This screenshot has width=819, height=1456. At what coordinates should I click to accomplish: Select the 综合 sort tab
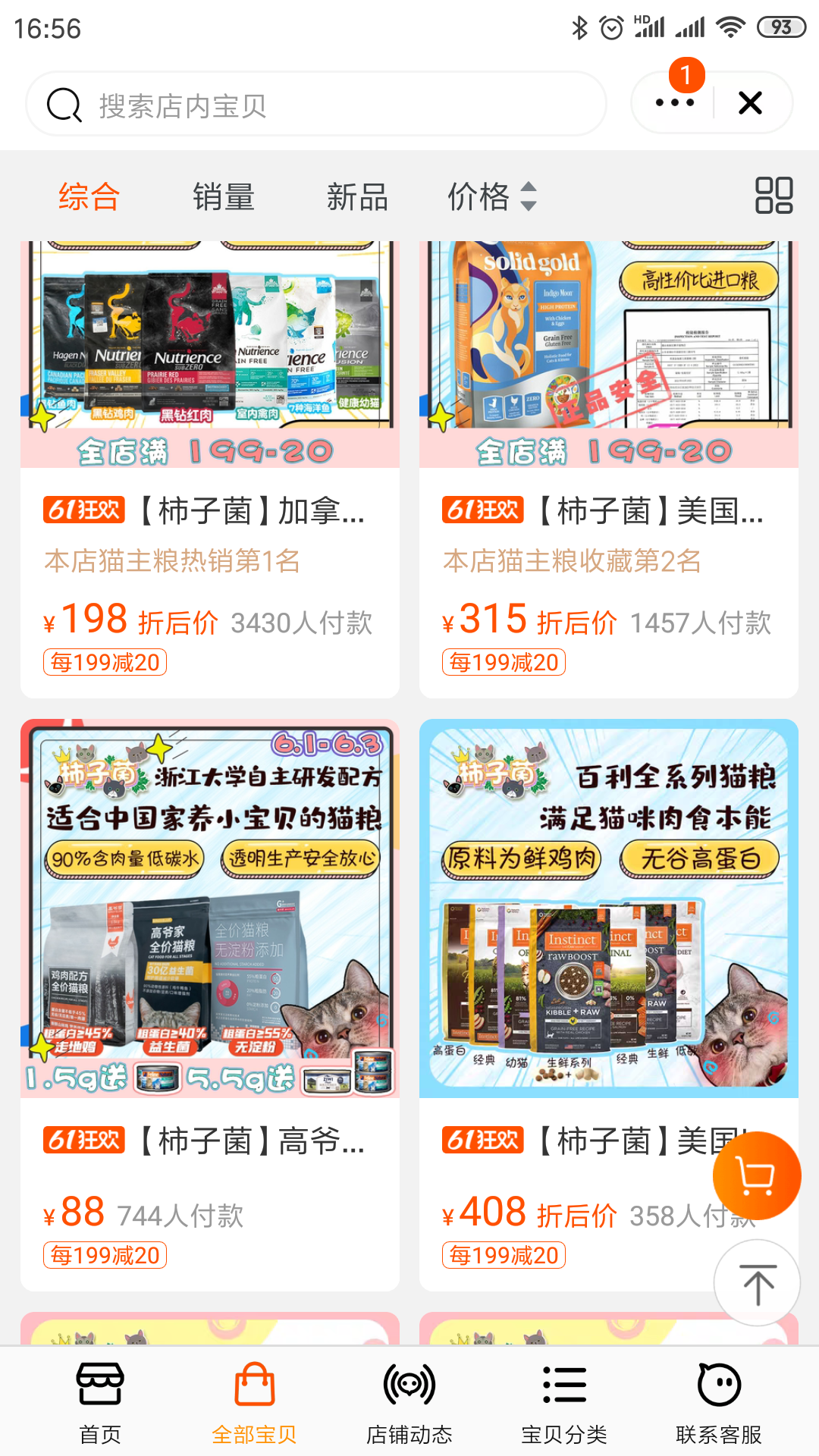click(89, 196)
